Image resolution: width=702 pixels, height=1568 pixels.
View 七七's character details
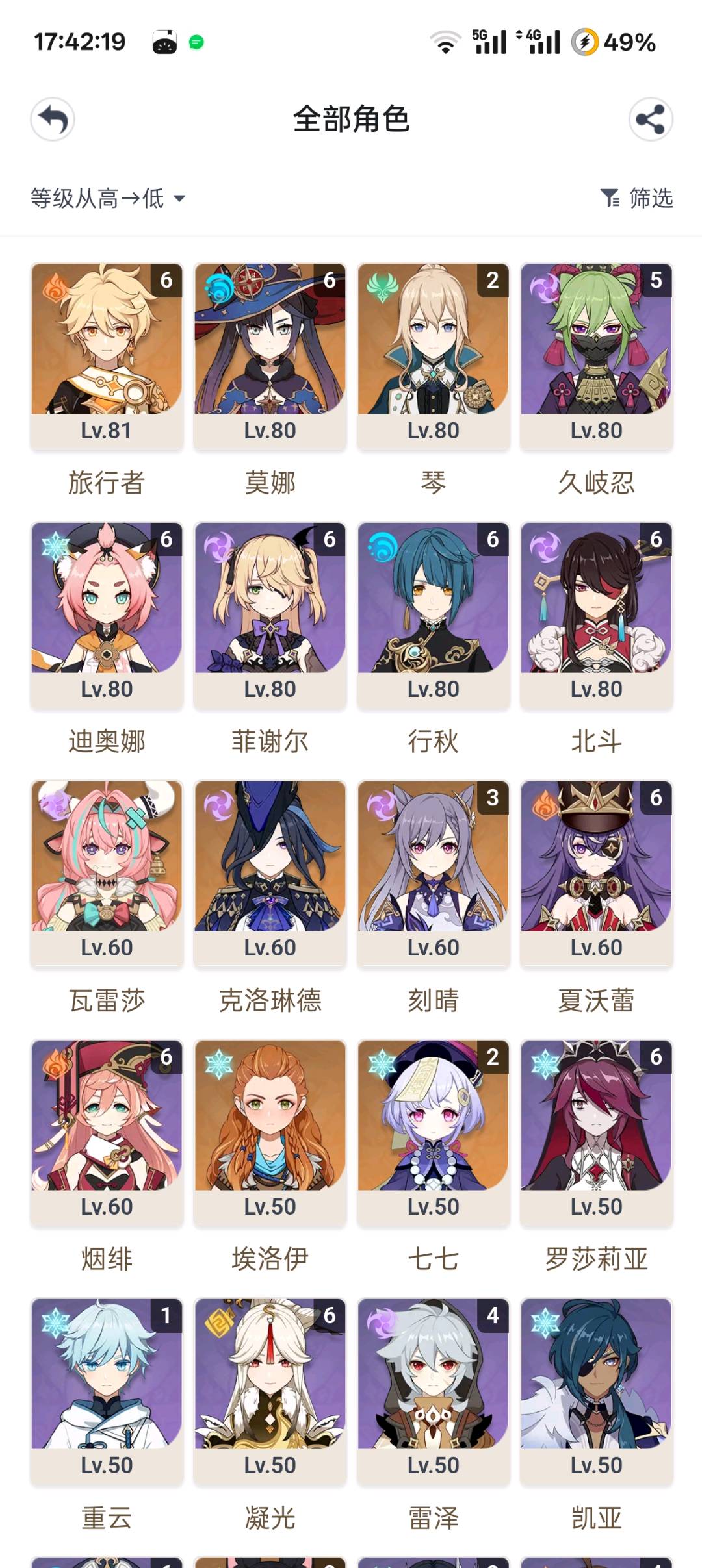[433, 1131]
